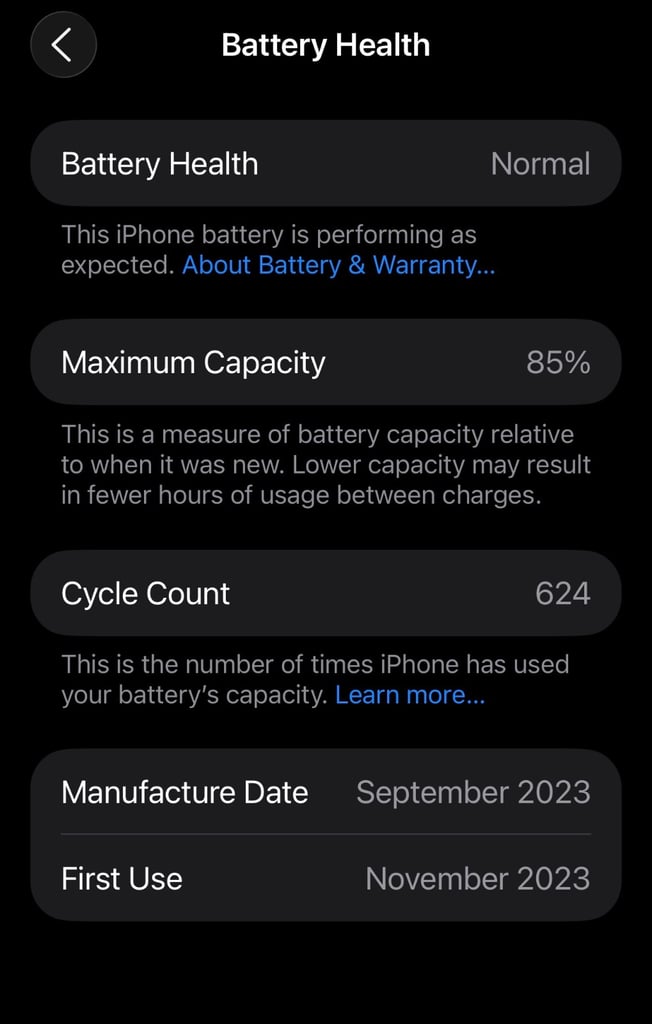Viewport: 652px width, 1024px height.
Task: Go back from Battery Health
Action: 63,45
